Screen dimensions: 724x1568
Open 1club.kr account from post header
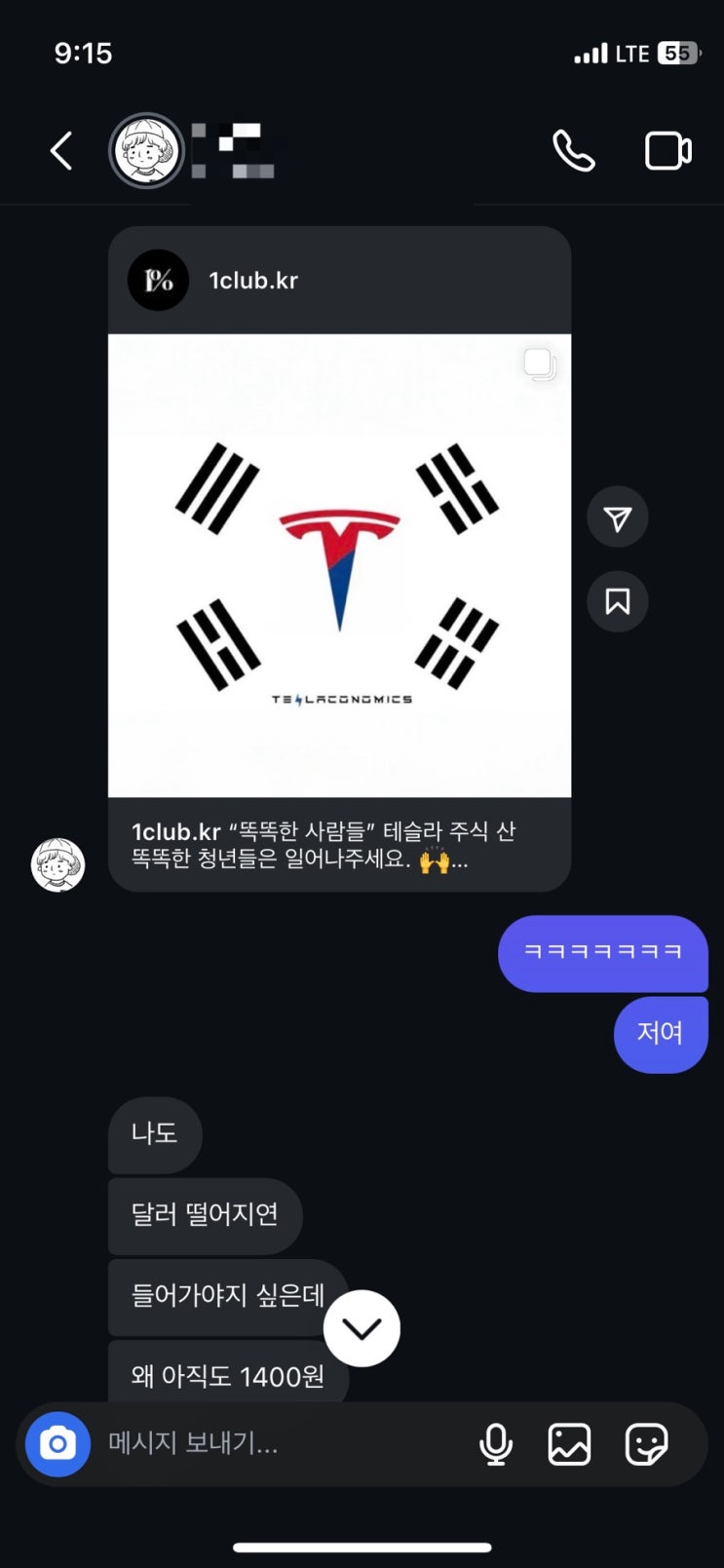coord(252,281)
